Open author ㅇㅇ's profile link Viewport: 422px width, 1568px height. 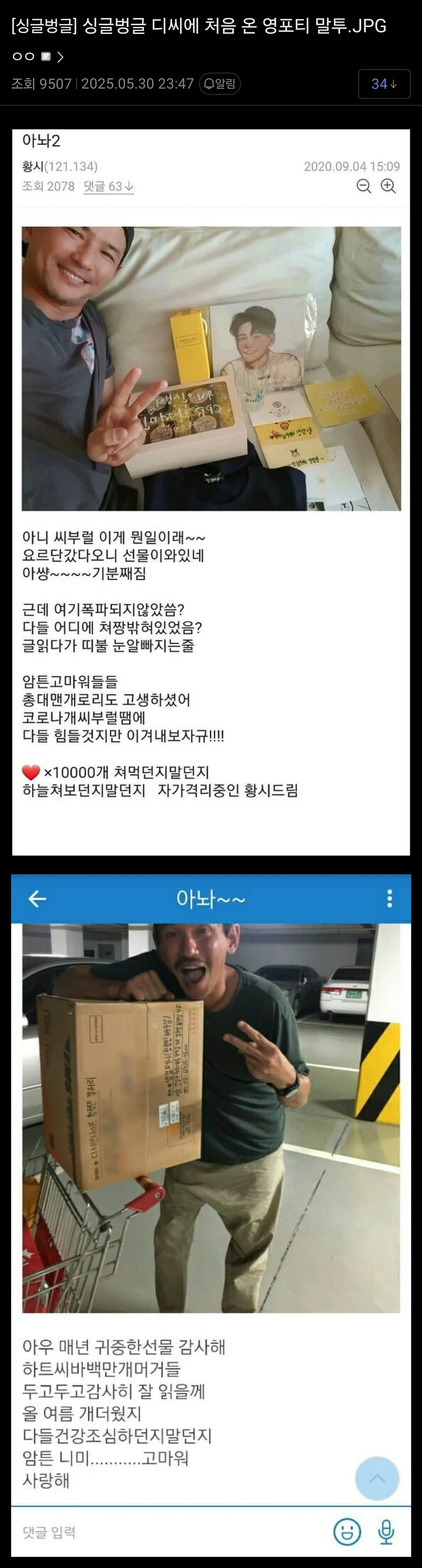point(36,57)
